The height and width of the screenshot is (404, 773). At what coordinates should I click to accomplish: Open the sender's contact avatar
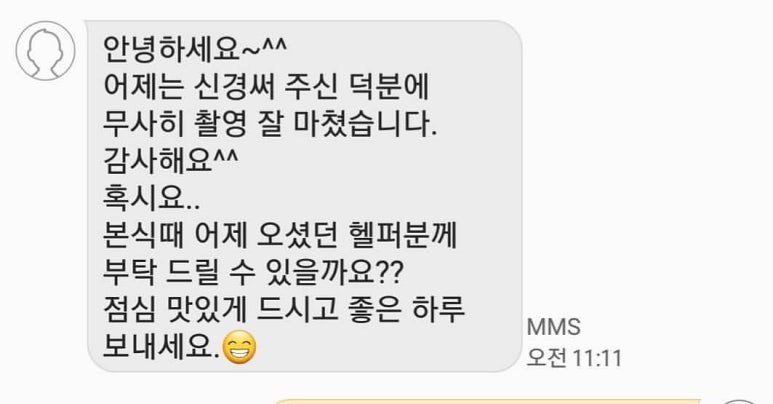click(x=46, y=53)
